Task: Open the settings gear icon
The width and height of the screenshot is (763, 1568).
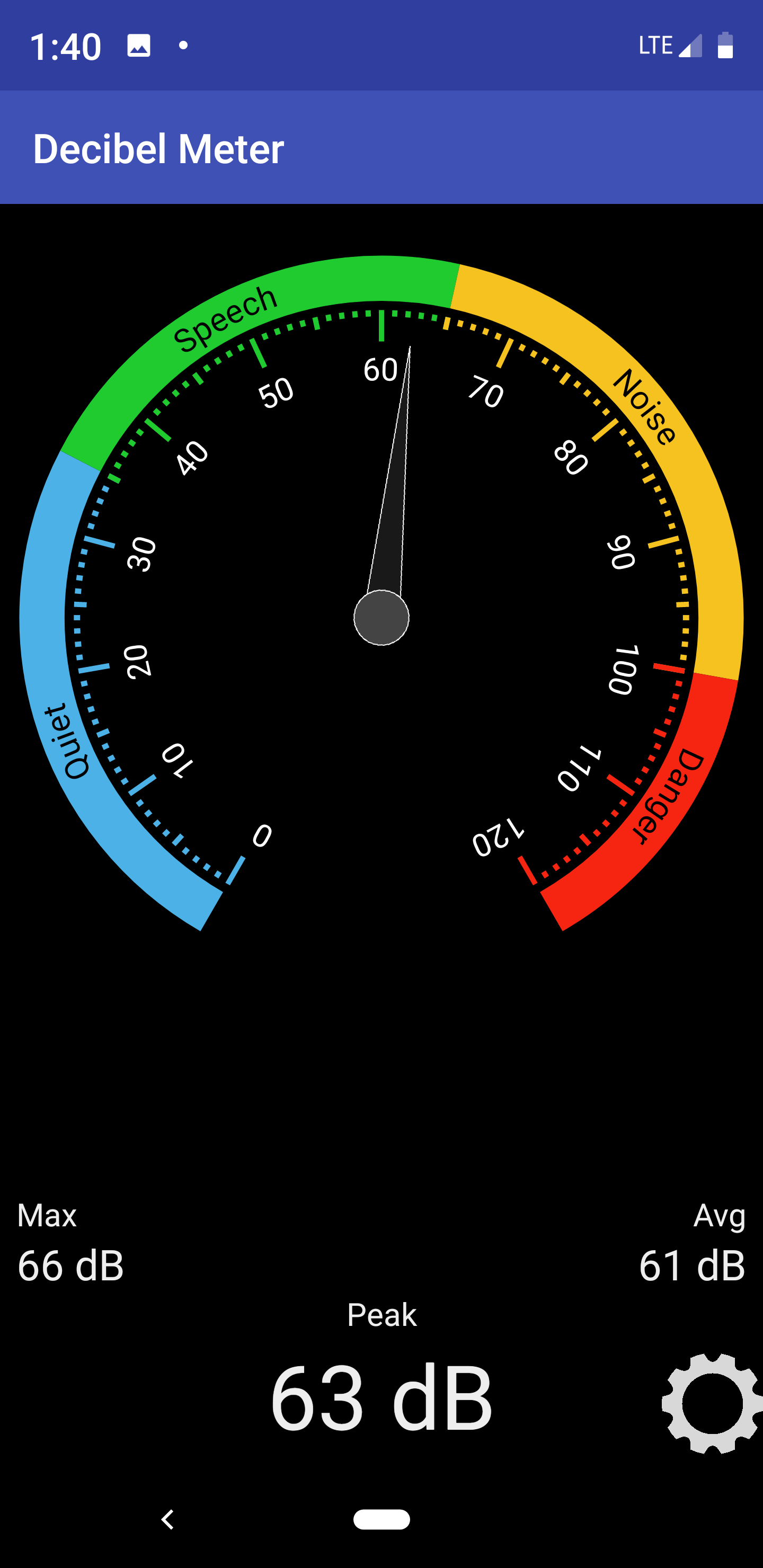Action: pos(711,1403)
